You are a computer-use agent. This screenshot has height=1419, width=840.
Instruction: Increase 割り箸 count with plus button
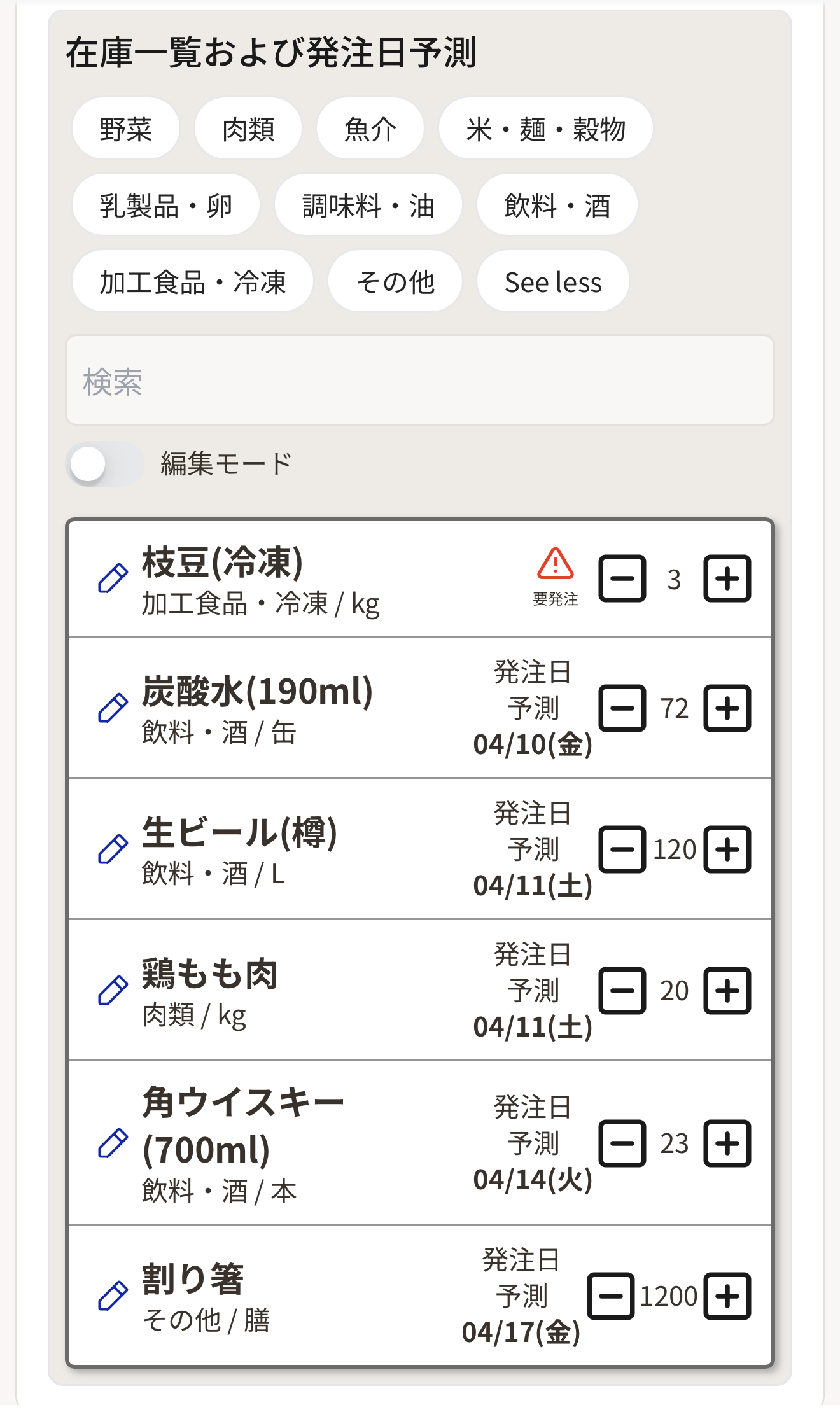coord(727,1296)
